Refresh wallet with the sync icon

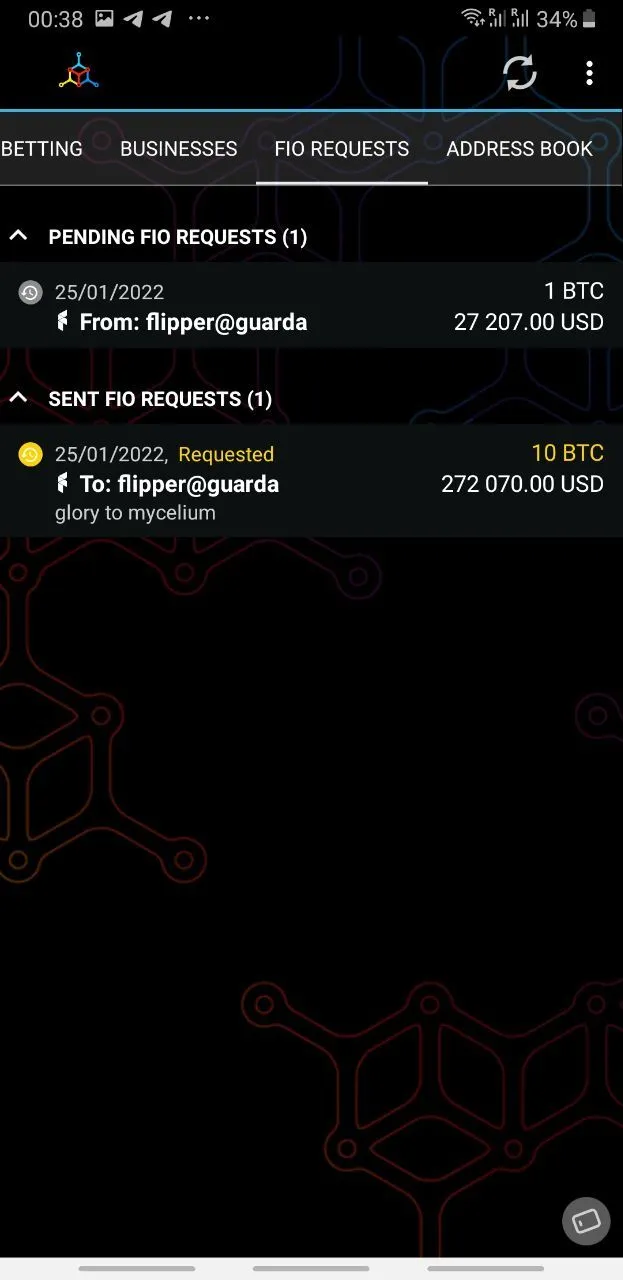519,73
